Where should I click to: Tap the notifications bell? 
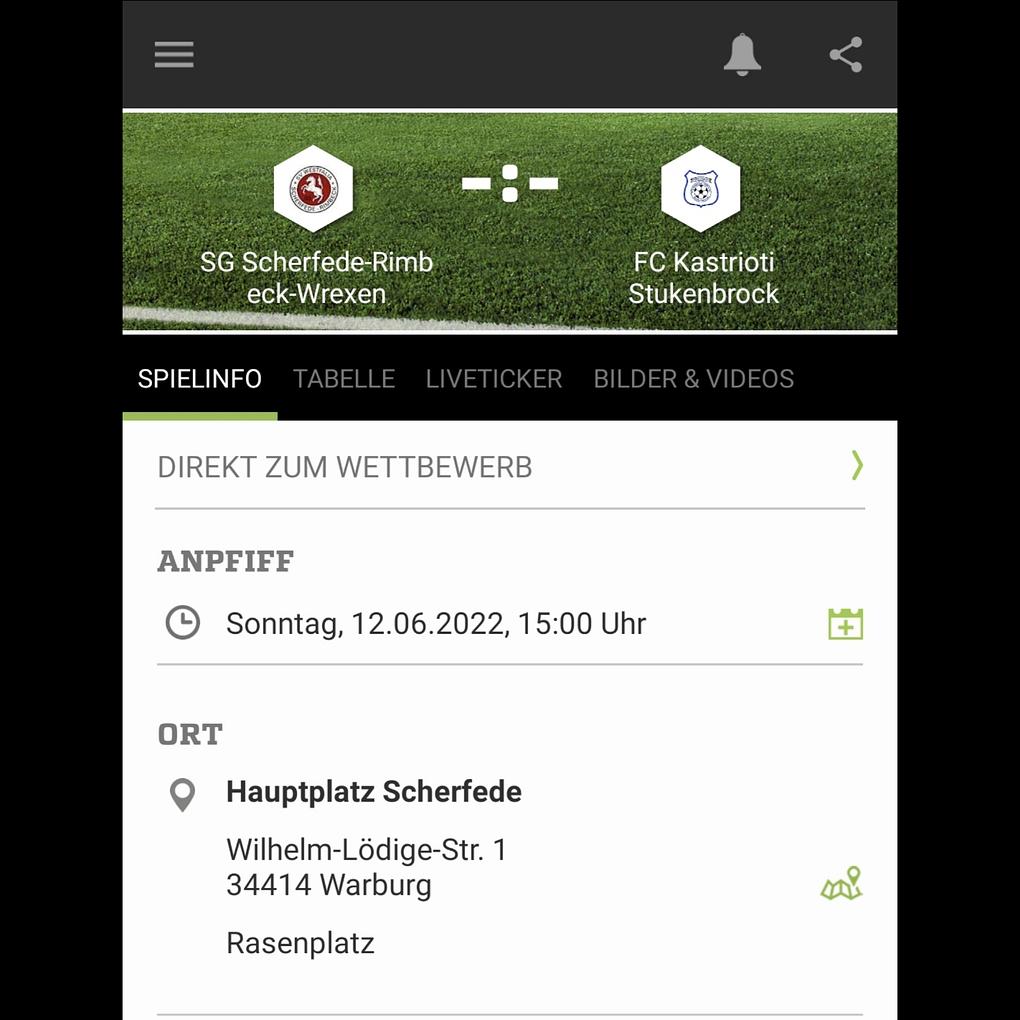tap(742, 54)
